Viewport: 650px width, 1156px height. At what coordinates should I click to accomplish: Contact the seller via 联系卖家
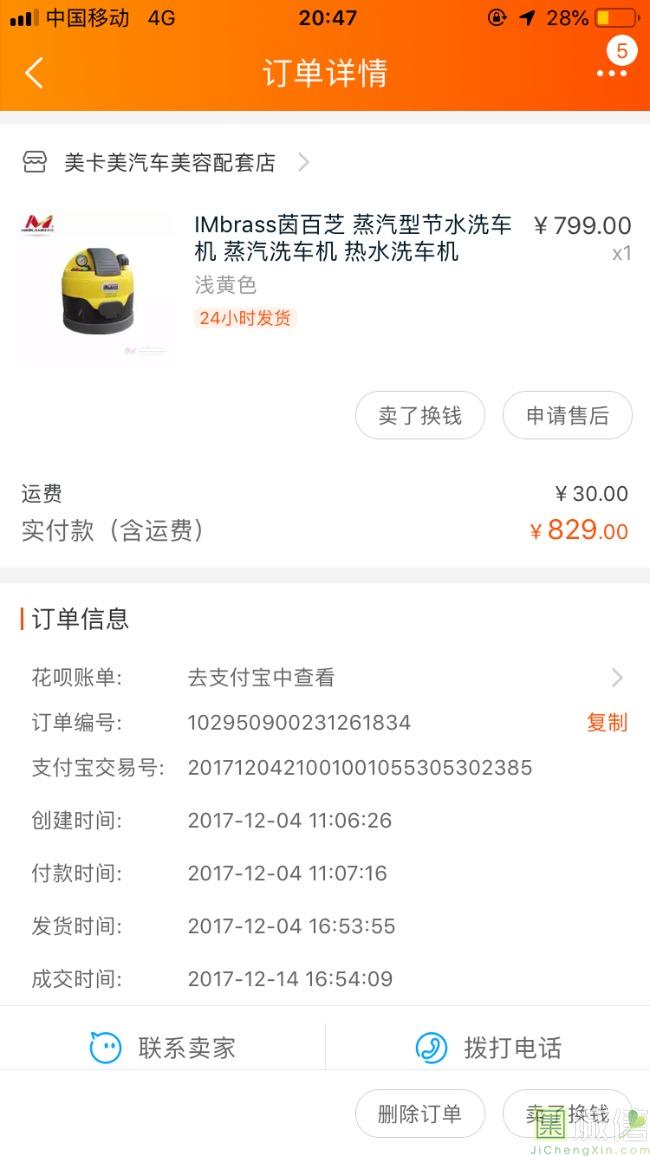click(163, 1047)
